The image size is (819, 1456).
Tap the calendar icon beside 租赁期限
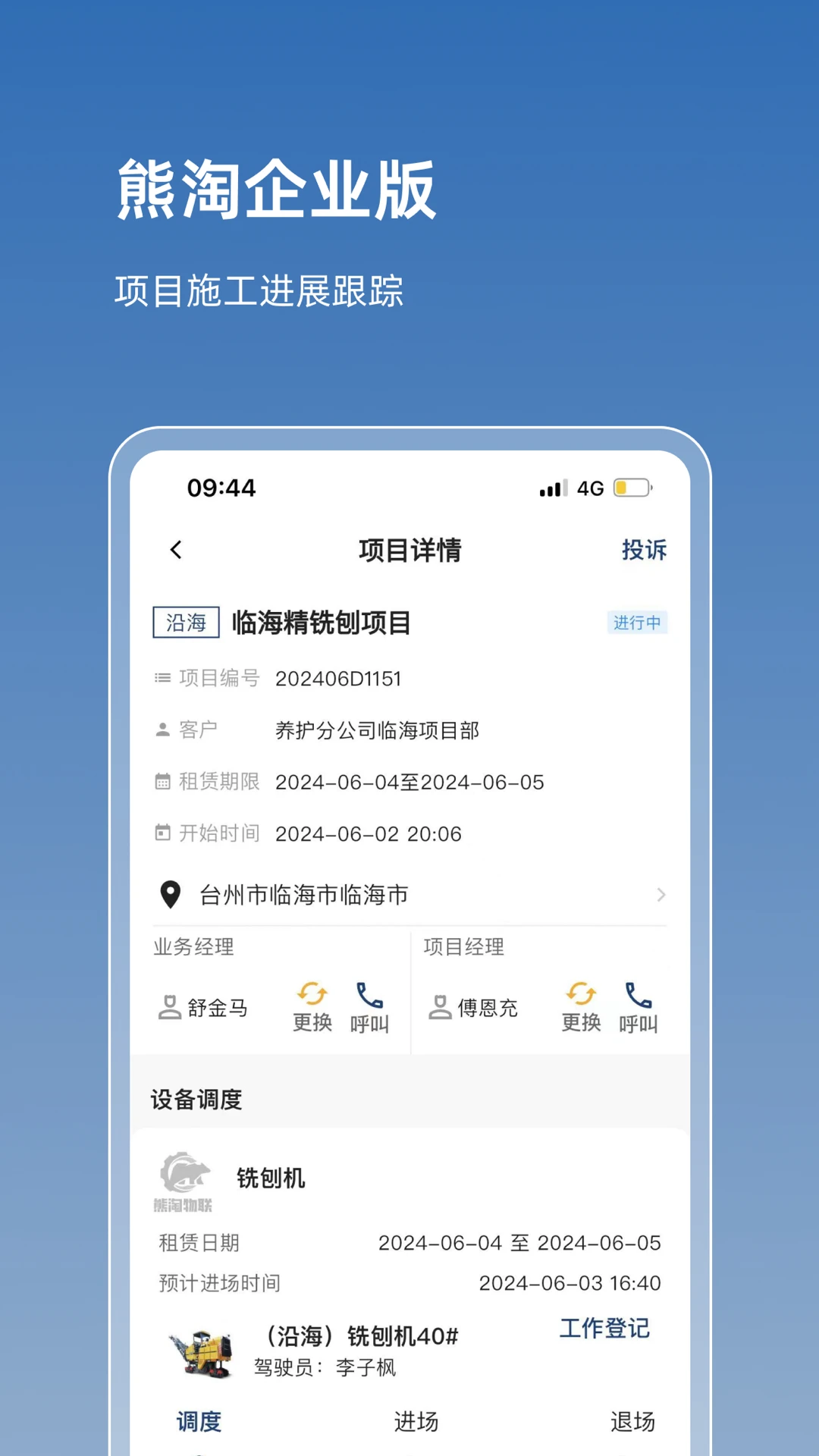(x=162, y=782)
